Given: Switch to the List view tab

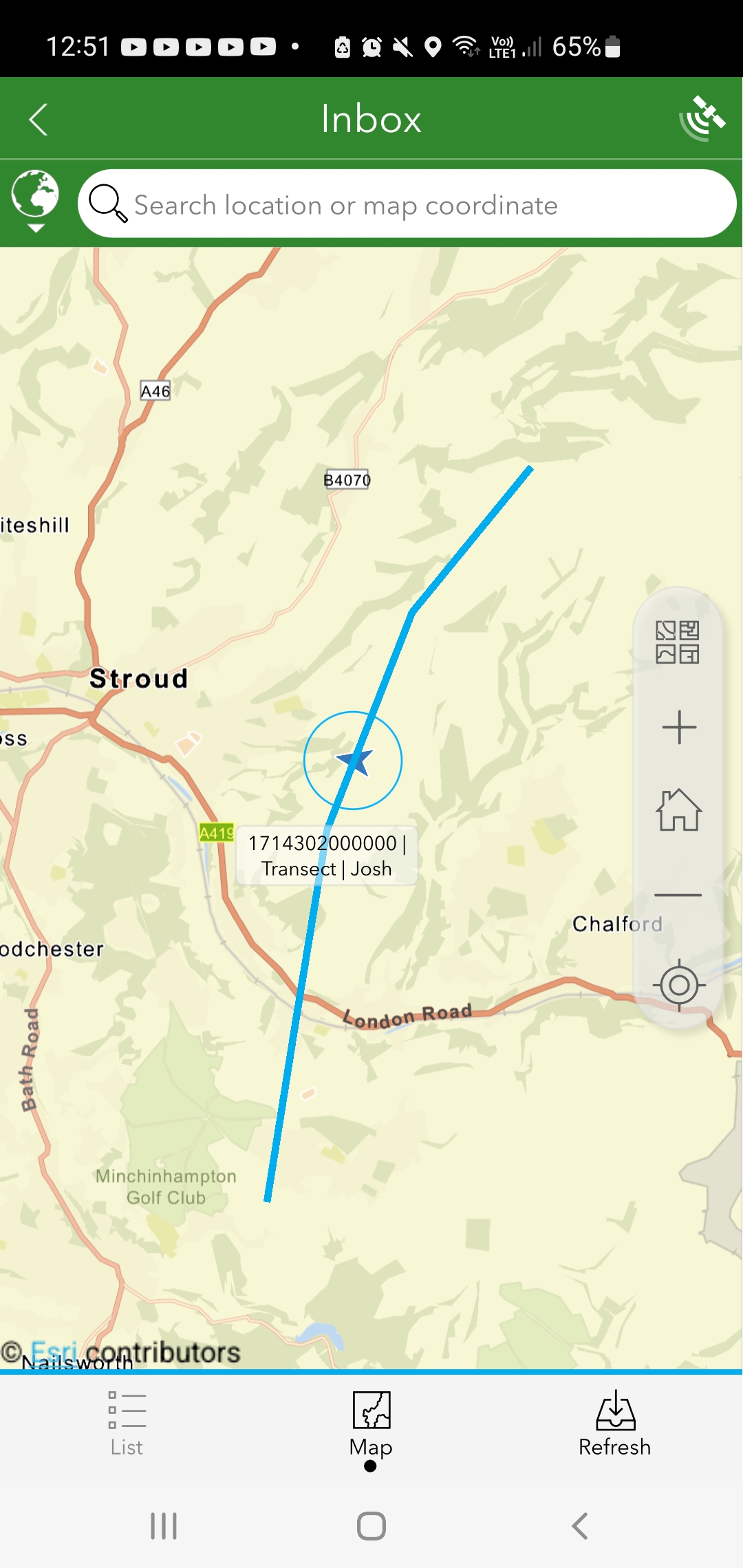Looking at the screenshot, I should coord(127,1424).
